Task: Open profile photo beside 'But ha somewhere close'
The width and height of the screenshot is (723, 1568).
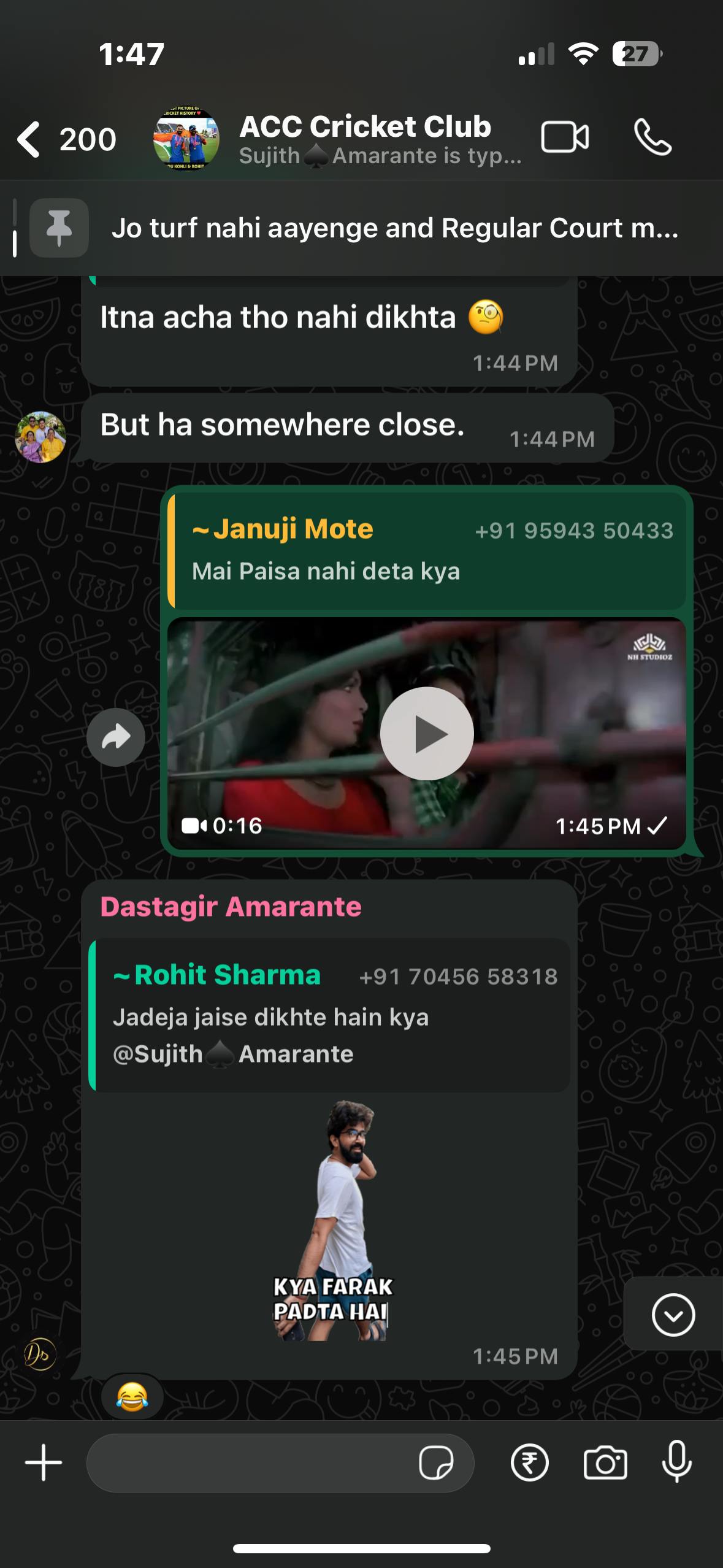Action: point(40,437)
